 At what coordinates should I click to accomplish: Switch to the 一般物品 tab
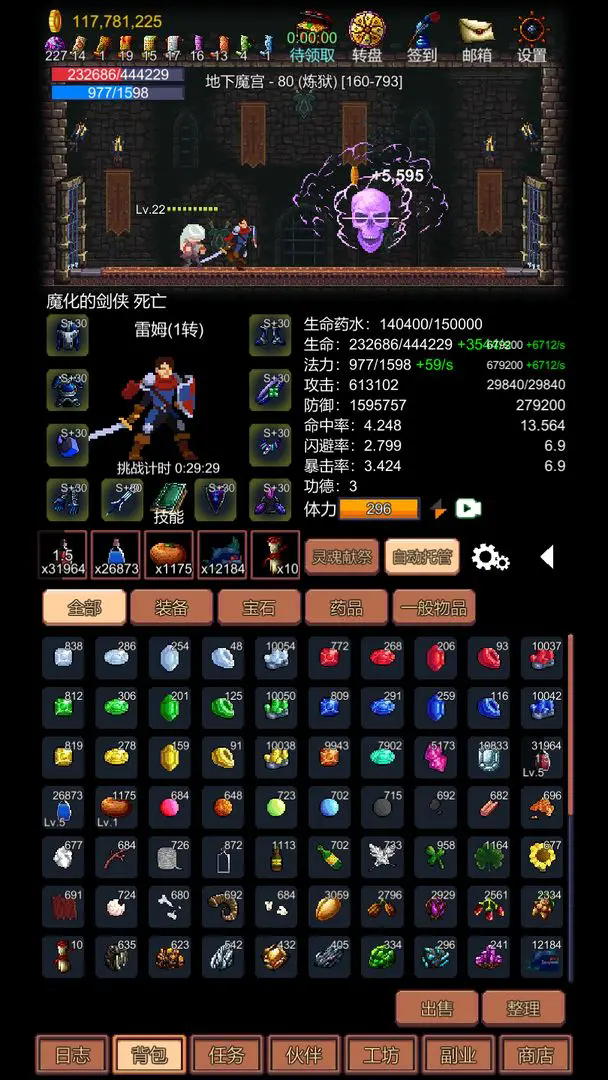click(434, 607)
